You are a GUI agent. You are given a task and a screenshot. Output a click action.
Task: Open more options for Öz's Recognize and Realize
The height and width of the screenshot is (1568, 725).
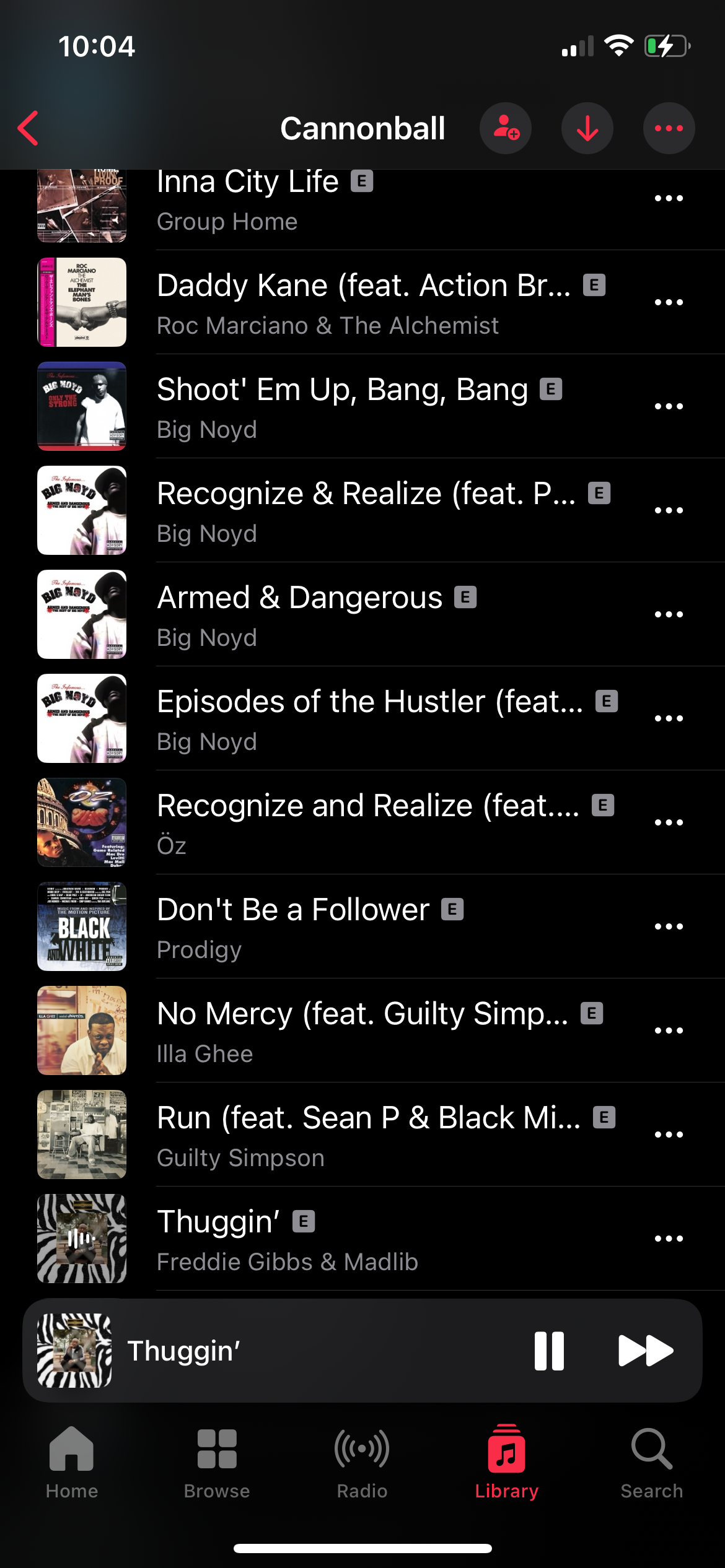tap(669, 822)
